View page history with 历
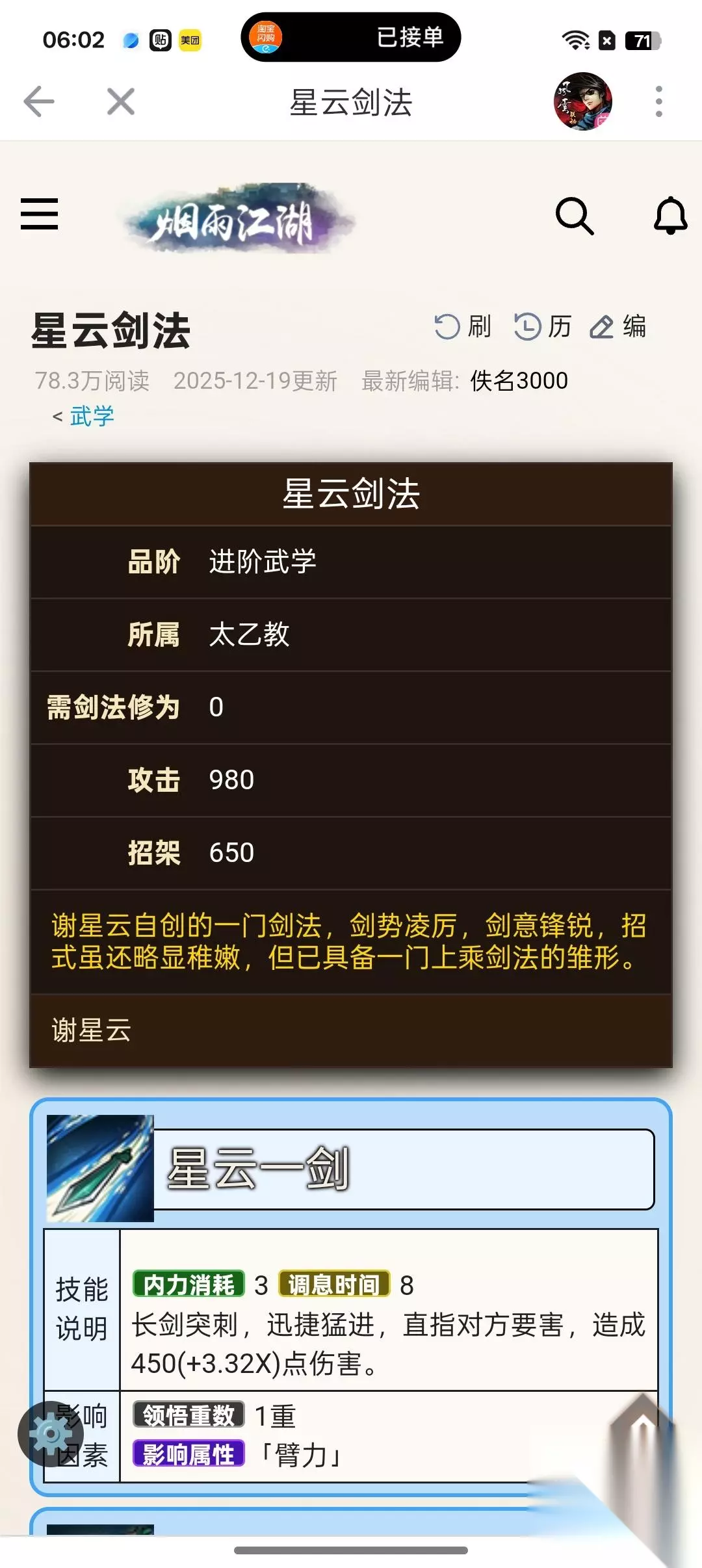Viewport: 702px width, 1568px height. [x=543, y=326]
